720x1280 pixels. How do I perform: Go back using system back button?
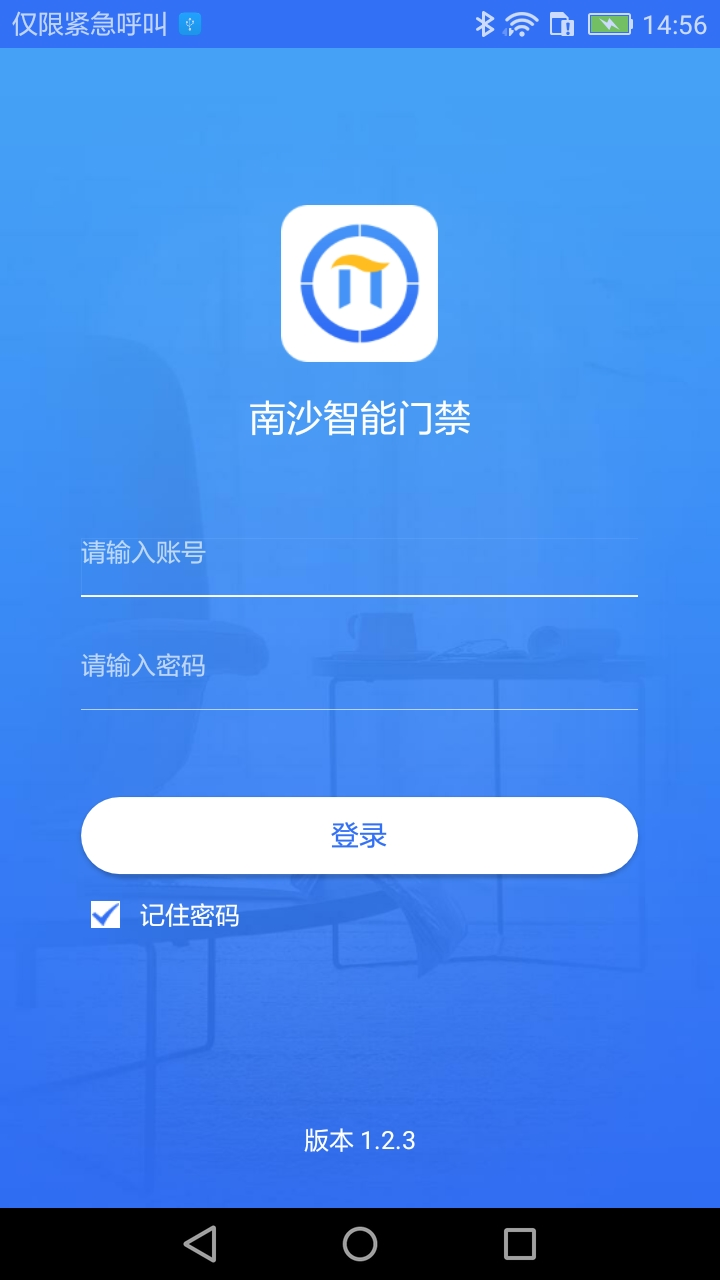(x=200, y=1244)
